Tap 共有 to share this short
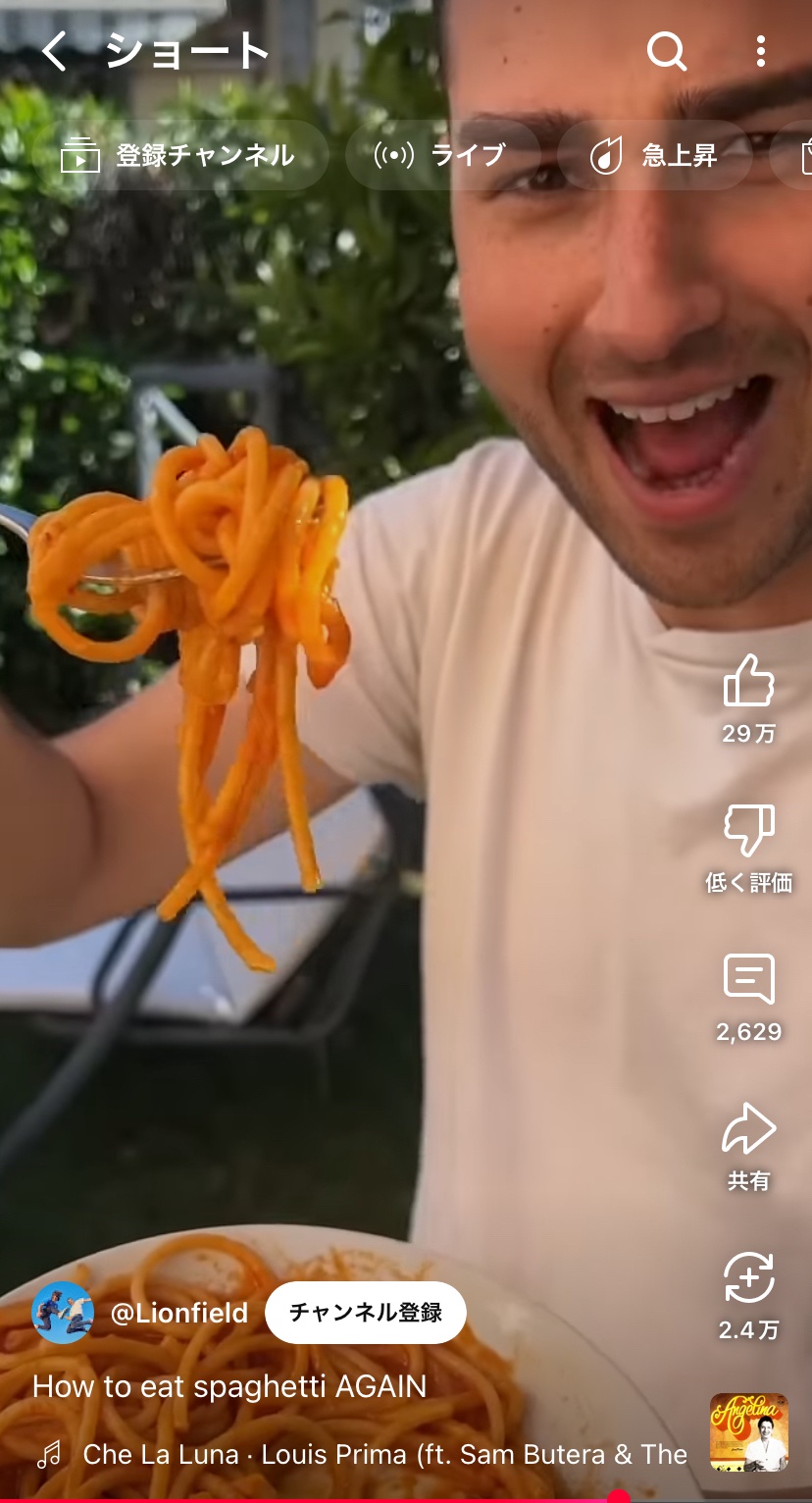This screenshot has width=812, height=1503. point(748,1130)
